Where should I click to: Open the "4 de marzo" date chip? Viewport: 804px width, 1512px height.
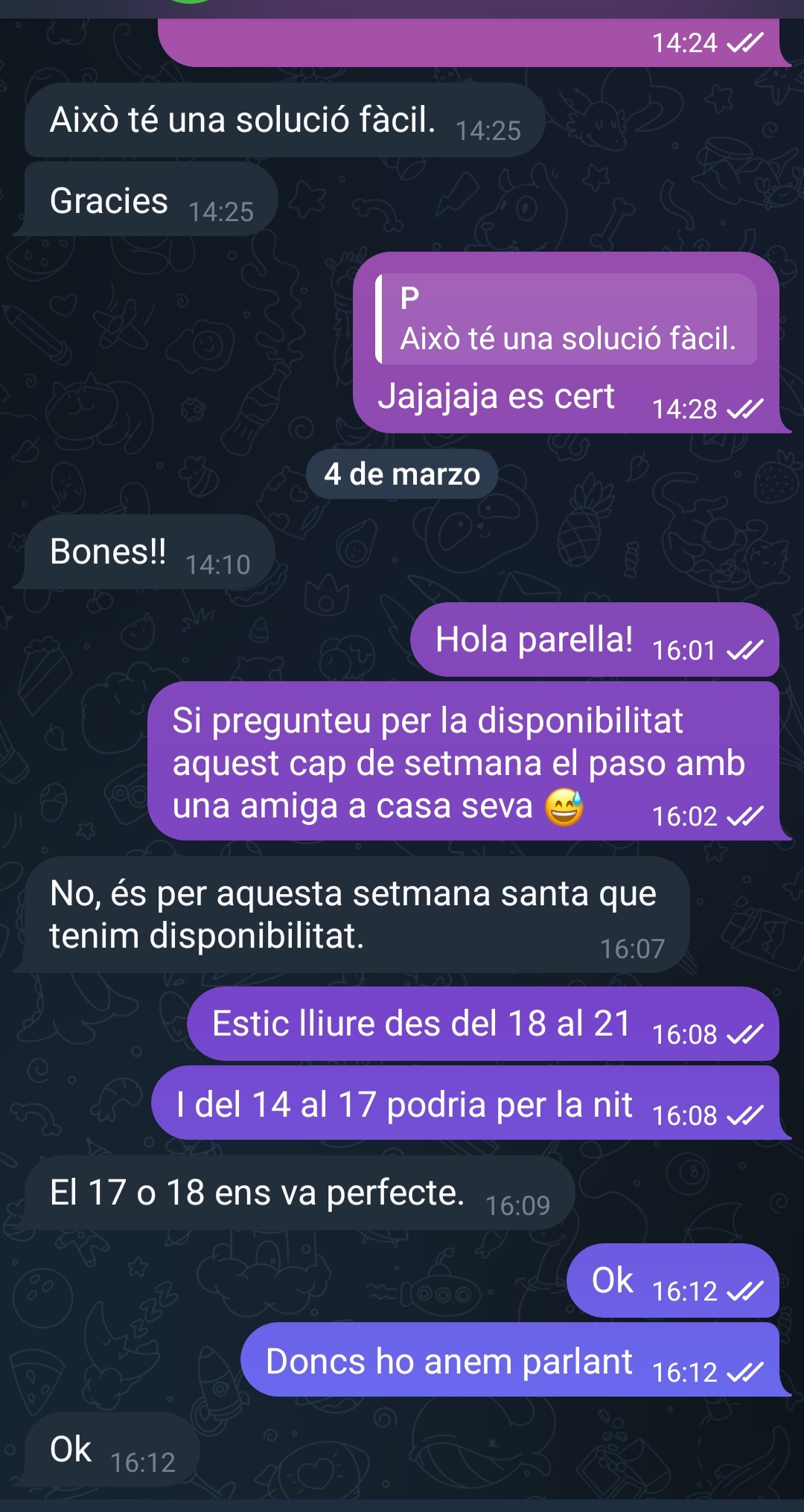(402, 474)
